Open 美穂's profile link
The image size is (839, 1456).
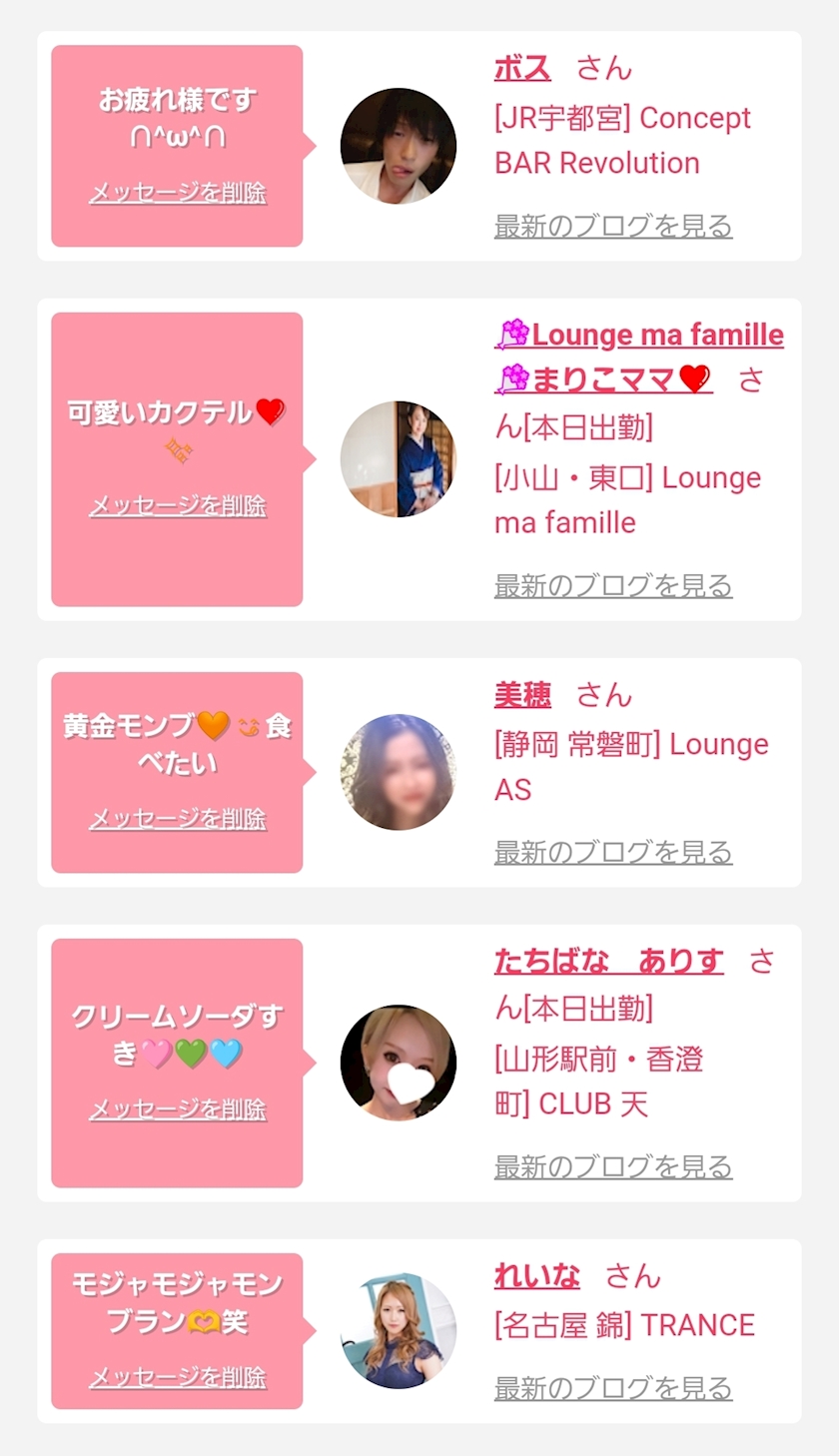point(522,694)
